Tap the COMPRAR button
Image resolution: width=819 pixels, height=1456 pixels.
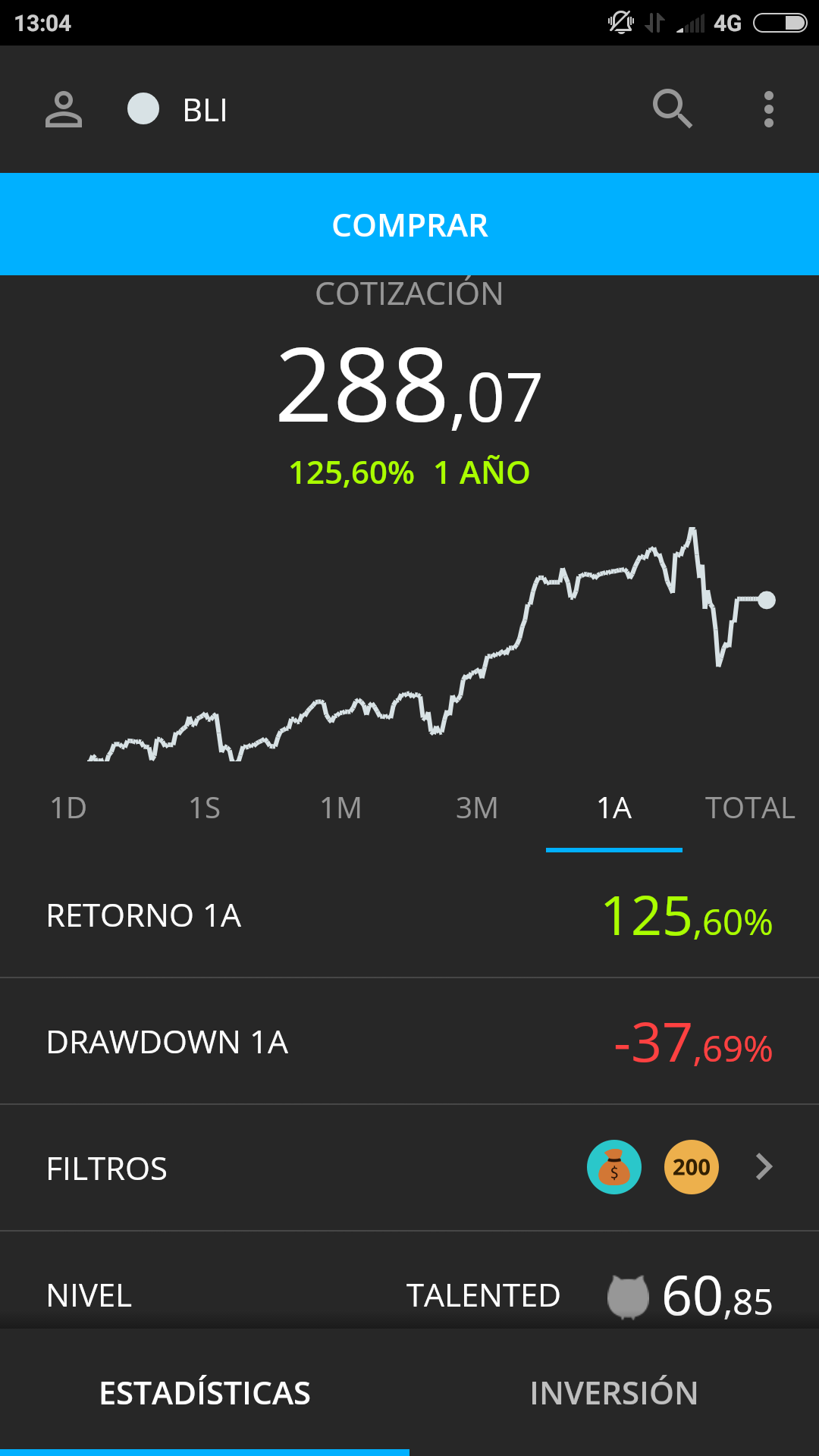pos(409,224)
